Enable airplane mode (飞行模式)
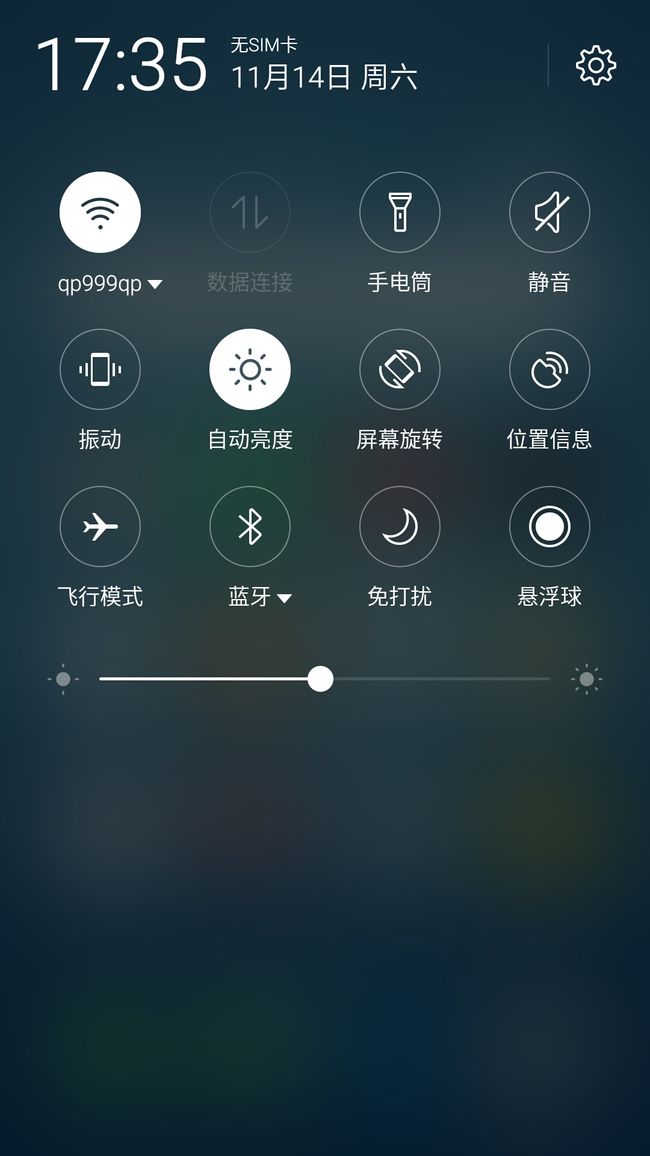 100,526
